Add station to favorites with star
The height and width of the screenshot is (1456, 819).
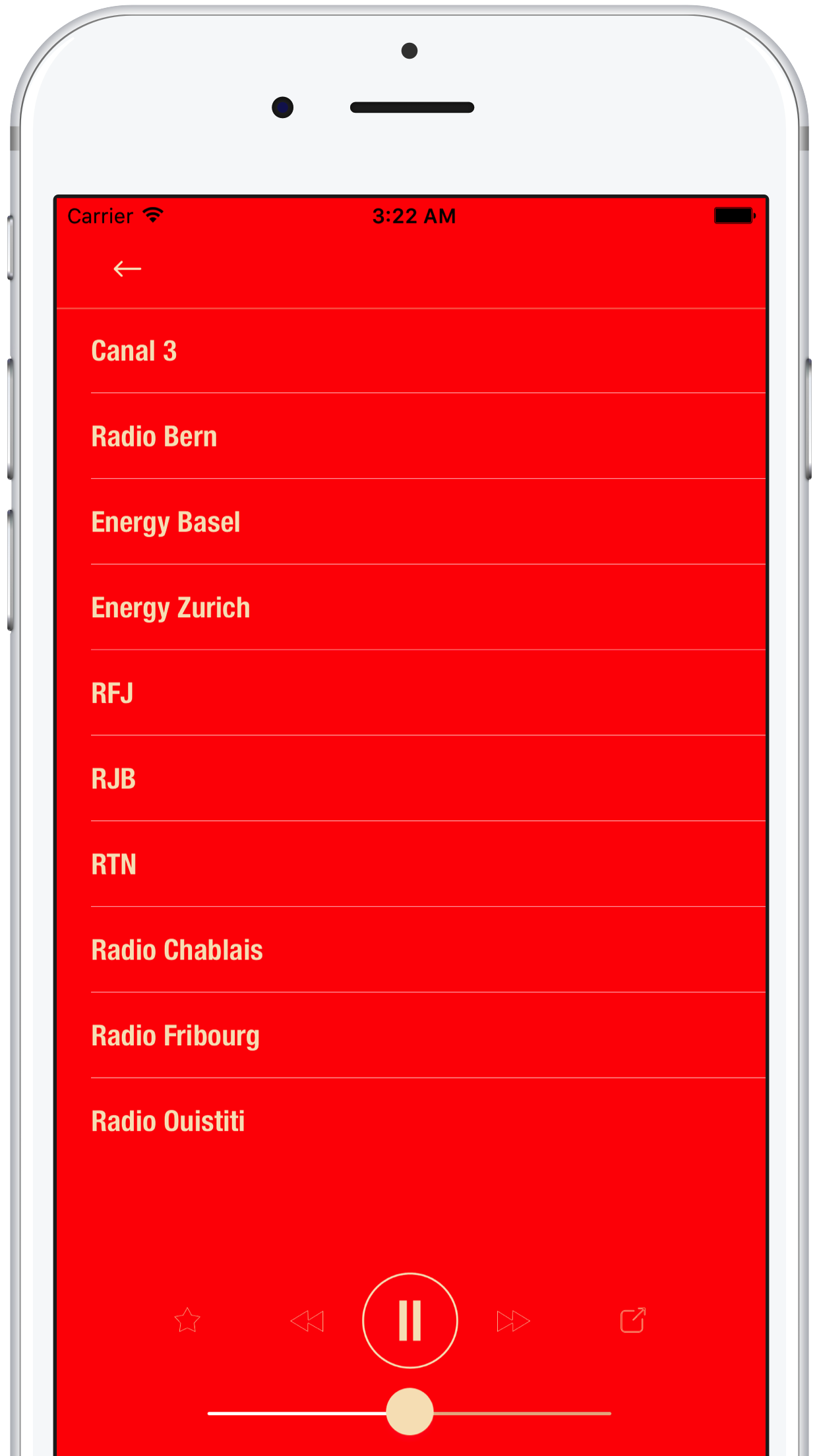coord(187,1320)
